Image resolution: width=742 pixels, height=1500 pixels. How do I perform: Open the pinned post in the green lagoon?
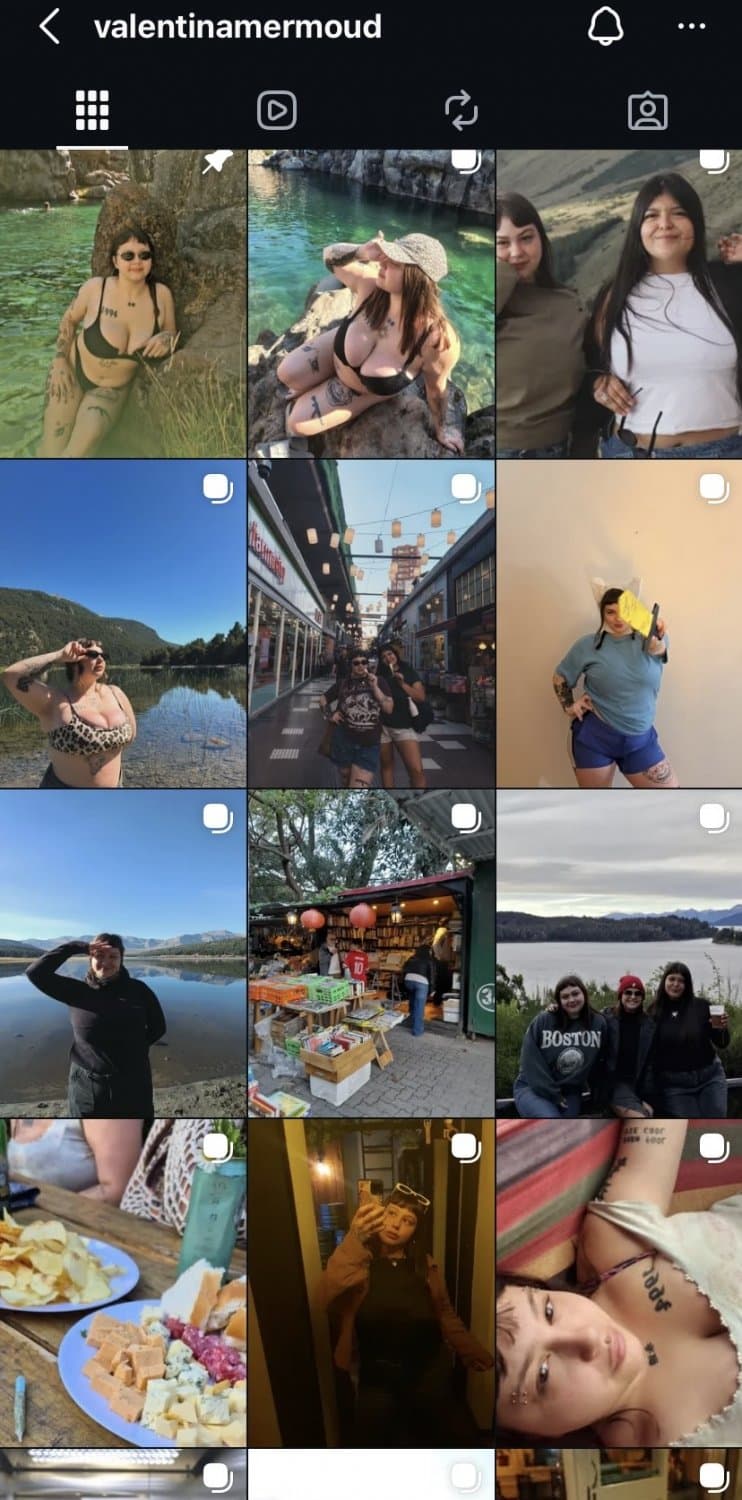click(123, 303)
